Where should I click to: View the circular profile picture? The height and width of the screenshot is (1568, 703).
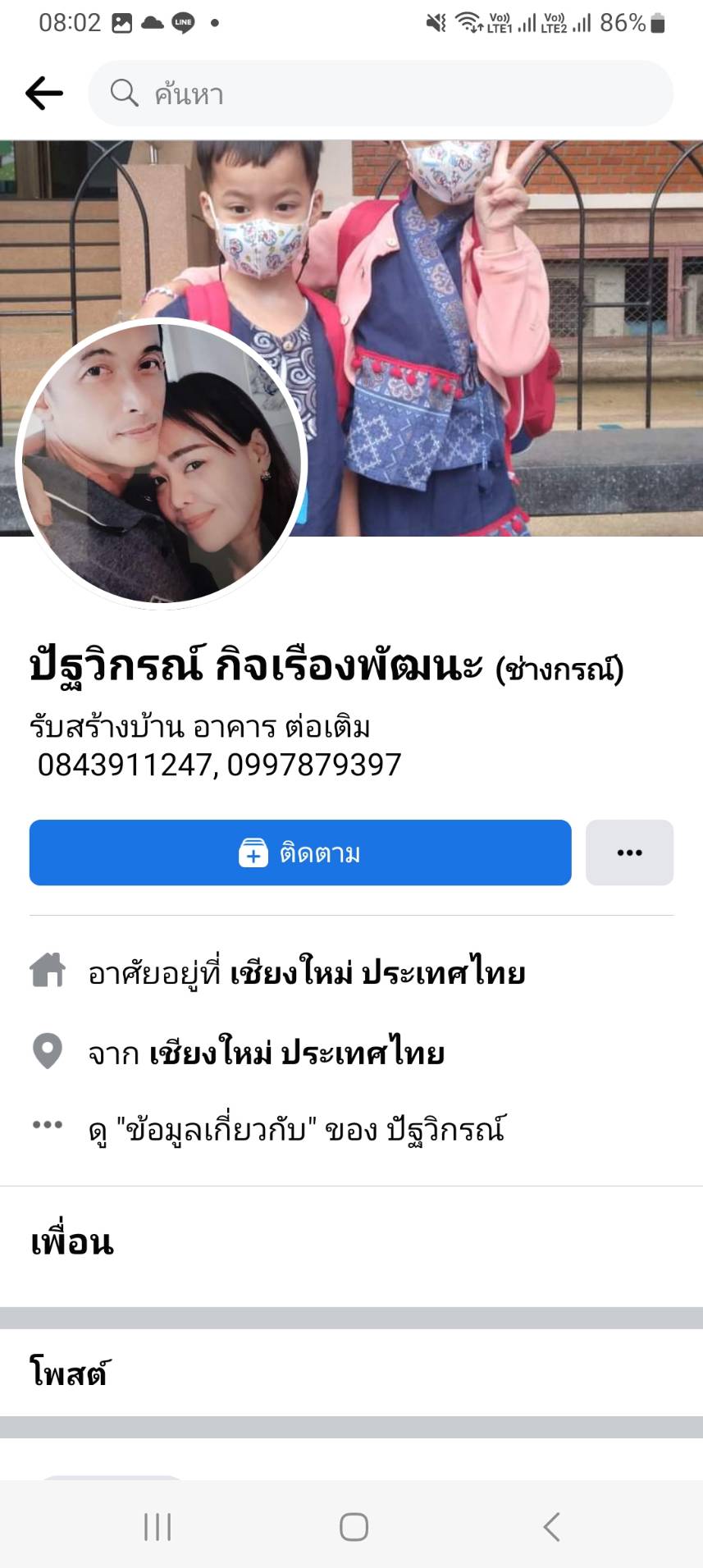(161, 463)
